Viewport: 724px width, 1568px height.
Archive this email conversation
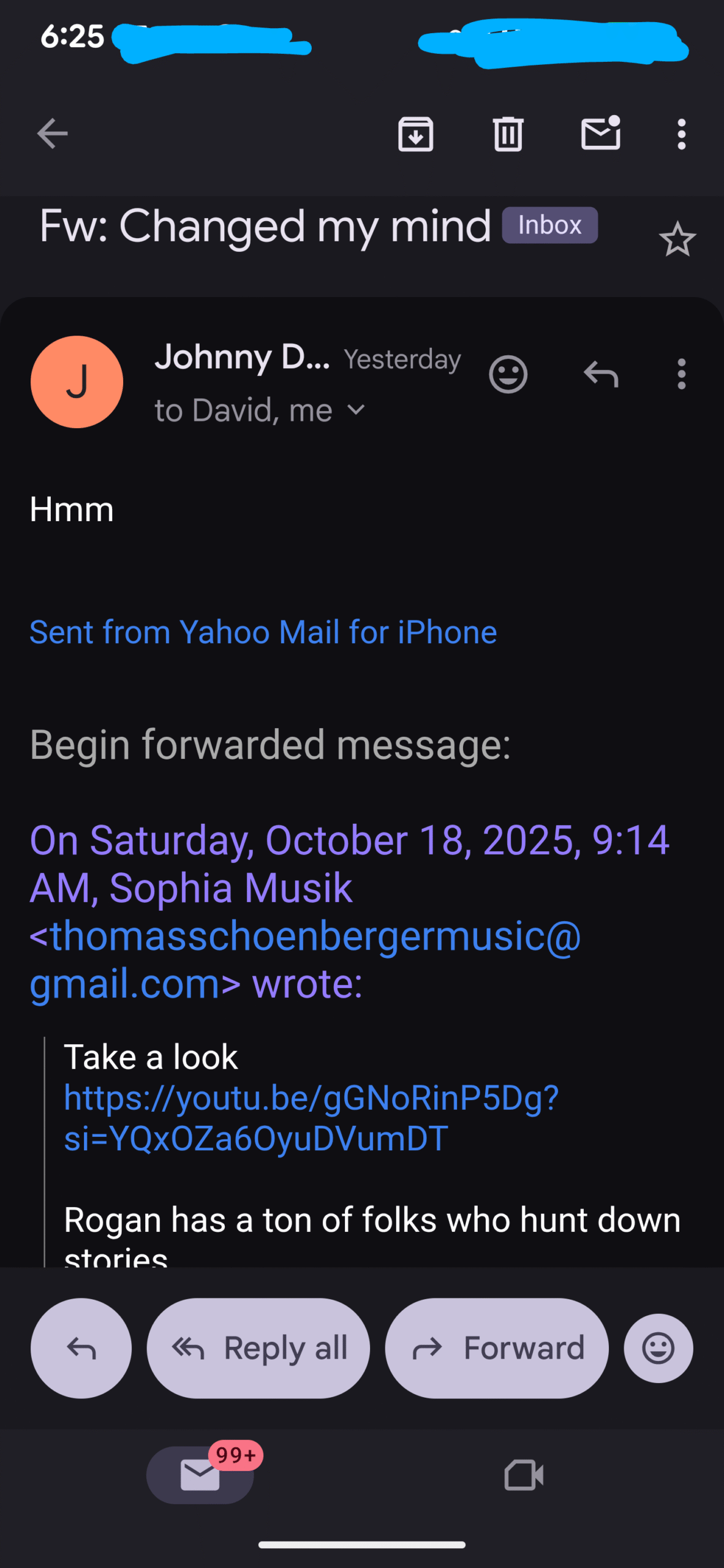[x=415, y=134]
